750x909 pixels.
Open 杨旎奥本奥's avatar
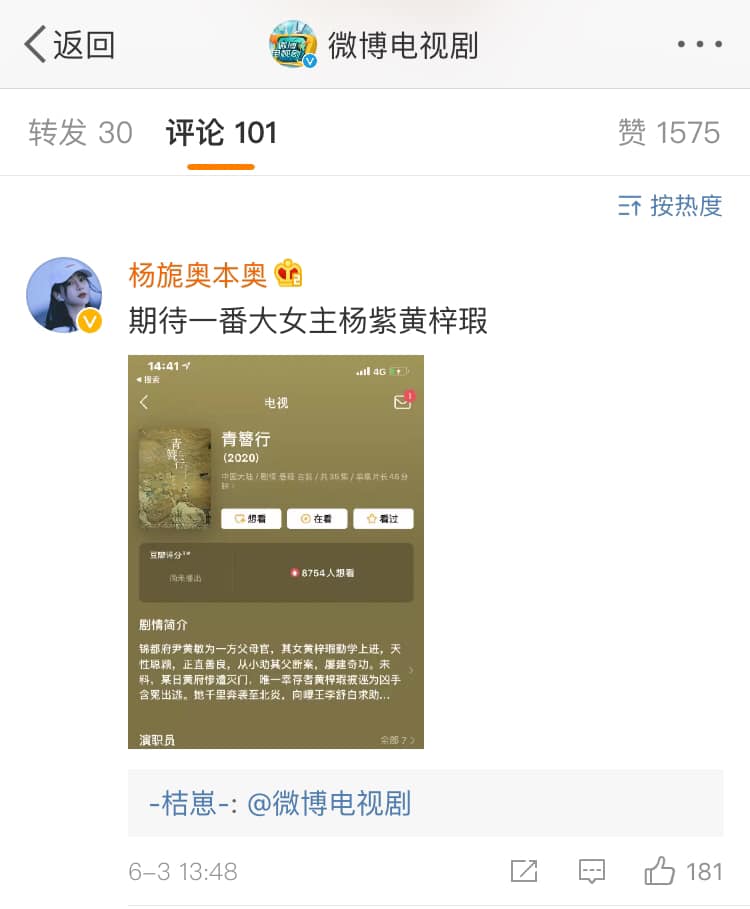(64, 295)
